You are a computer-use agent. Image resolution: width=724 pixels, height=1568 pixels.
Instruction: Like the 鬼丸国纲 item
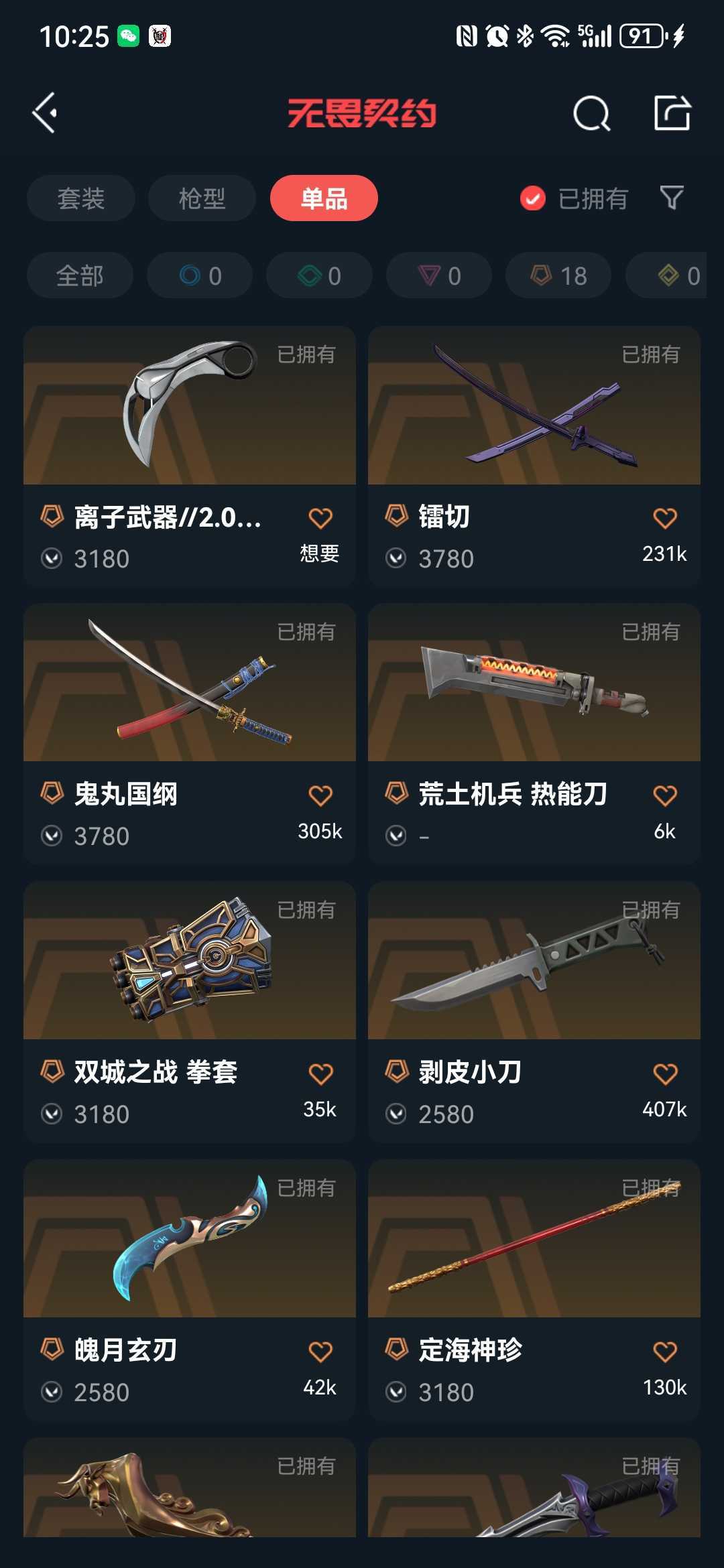click(320, 796)
